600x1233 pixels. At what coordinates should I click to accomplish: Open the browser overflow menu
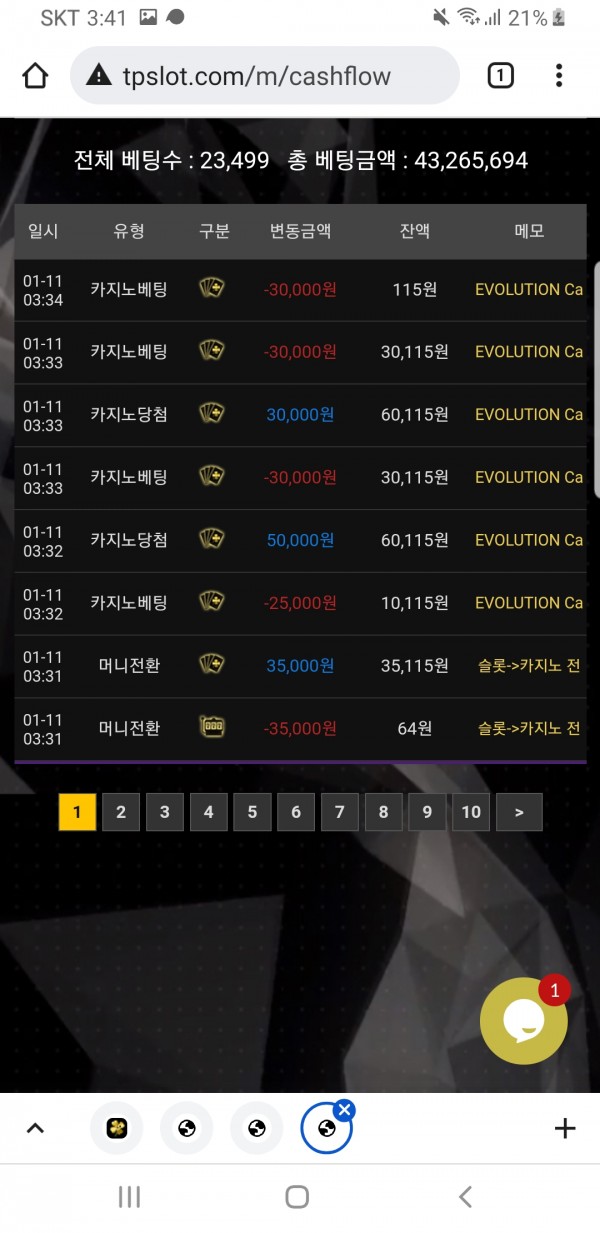[x=559, y=76]
